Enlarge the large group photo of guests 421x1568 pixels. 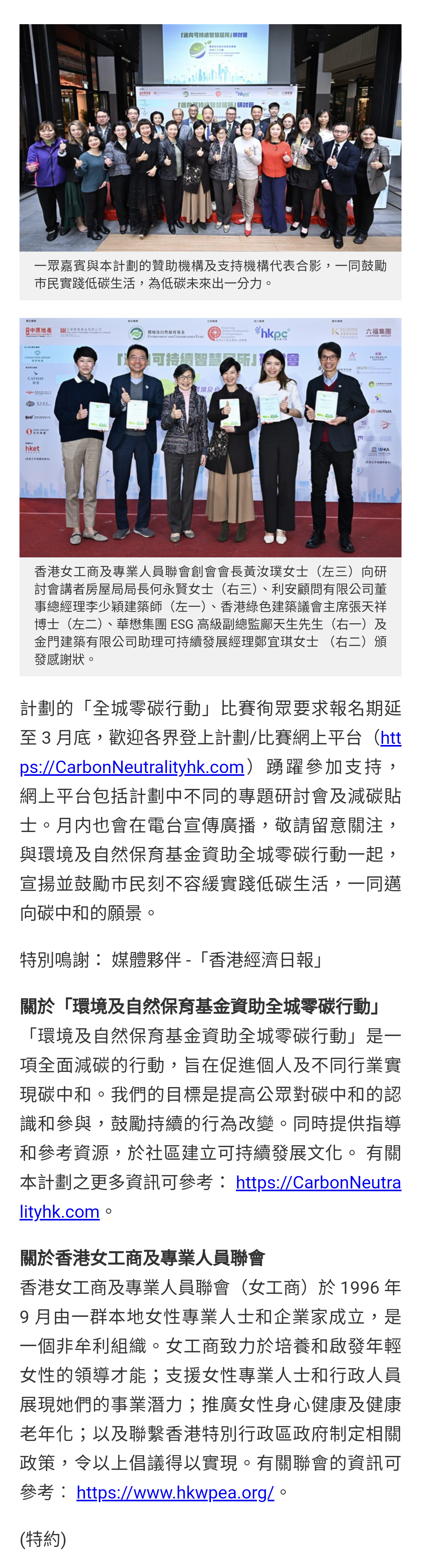[x=210, y=138]
